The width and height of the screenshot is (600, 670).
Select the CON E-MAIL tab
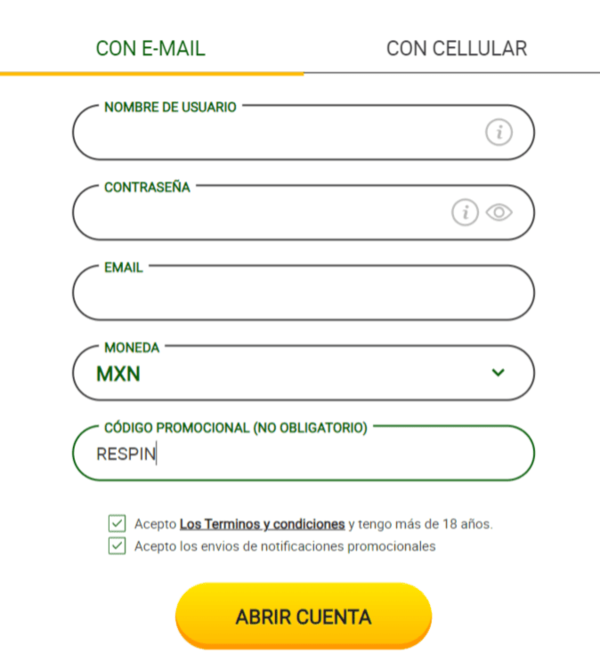click(150, 48)
